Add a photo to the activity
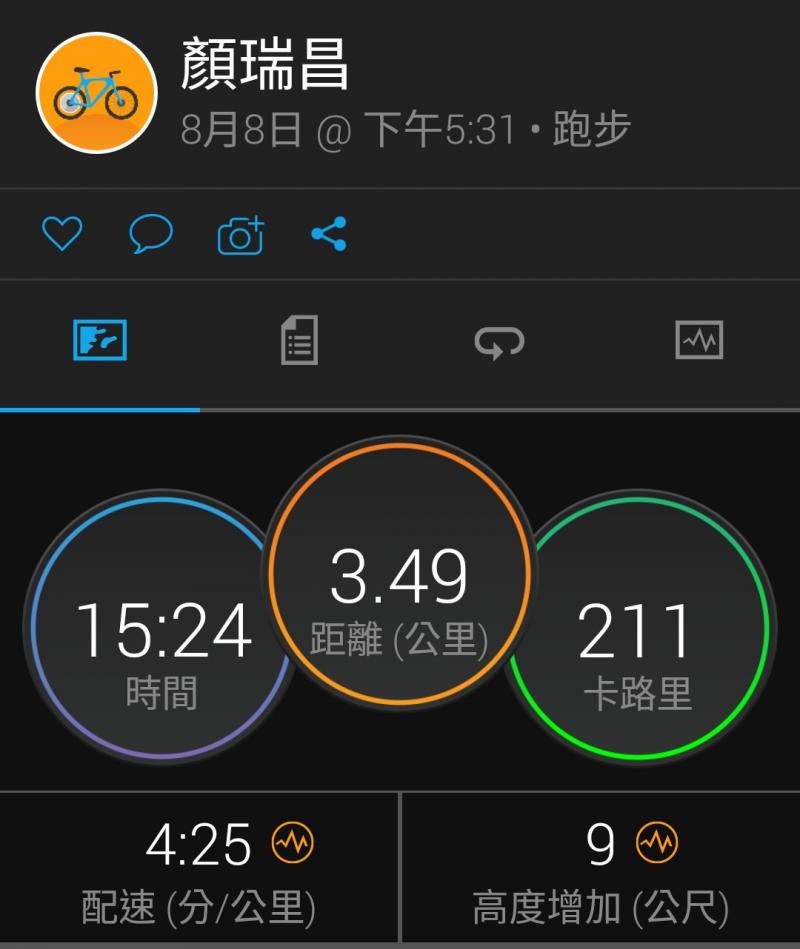The height and width of the screenshot is (949, 800). [241, 235]
